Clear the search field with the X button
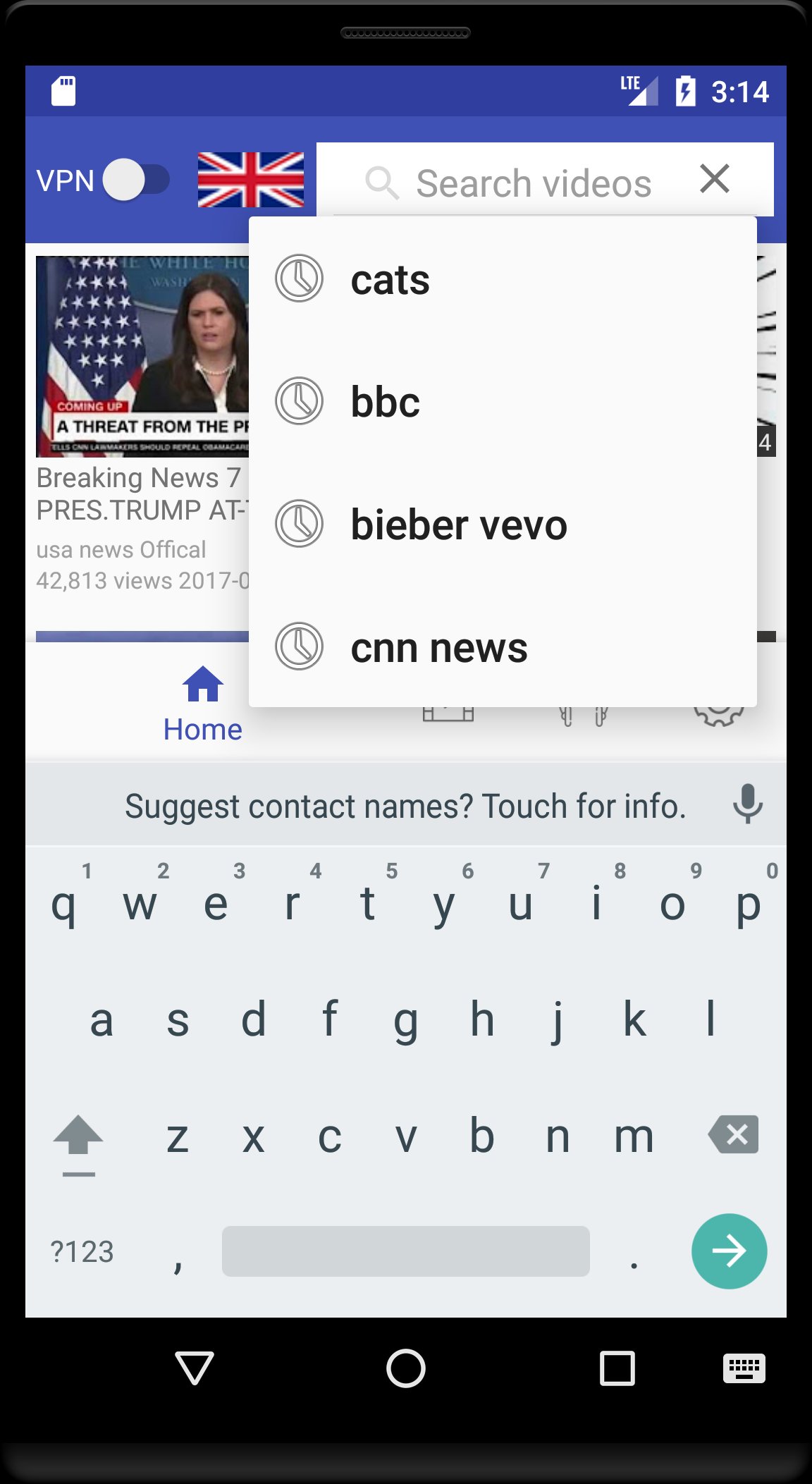 pyautogui.click(x=715, y=179)
